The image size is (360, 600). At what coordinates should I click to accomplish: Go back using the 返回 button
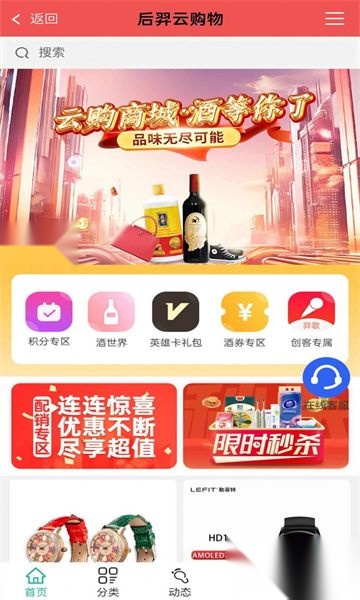pyautogui.click(x=35, y=19)
